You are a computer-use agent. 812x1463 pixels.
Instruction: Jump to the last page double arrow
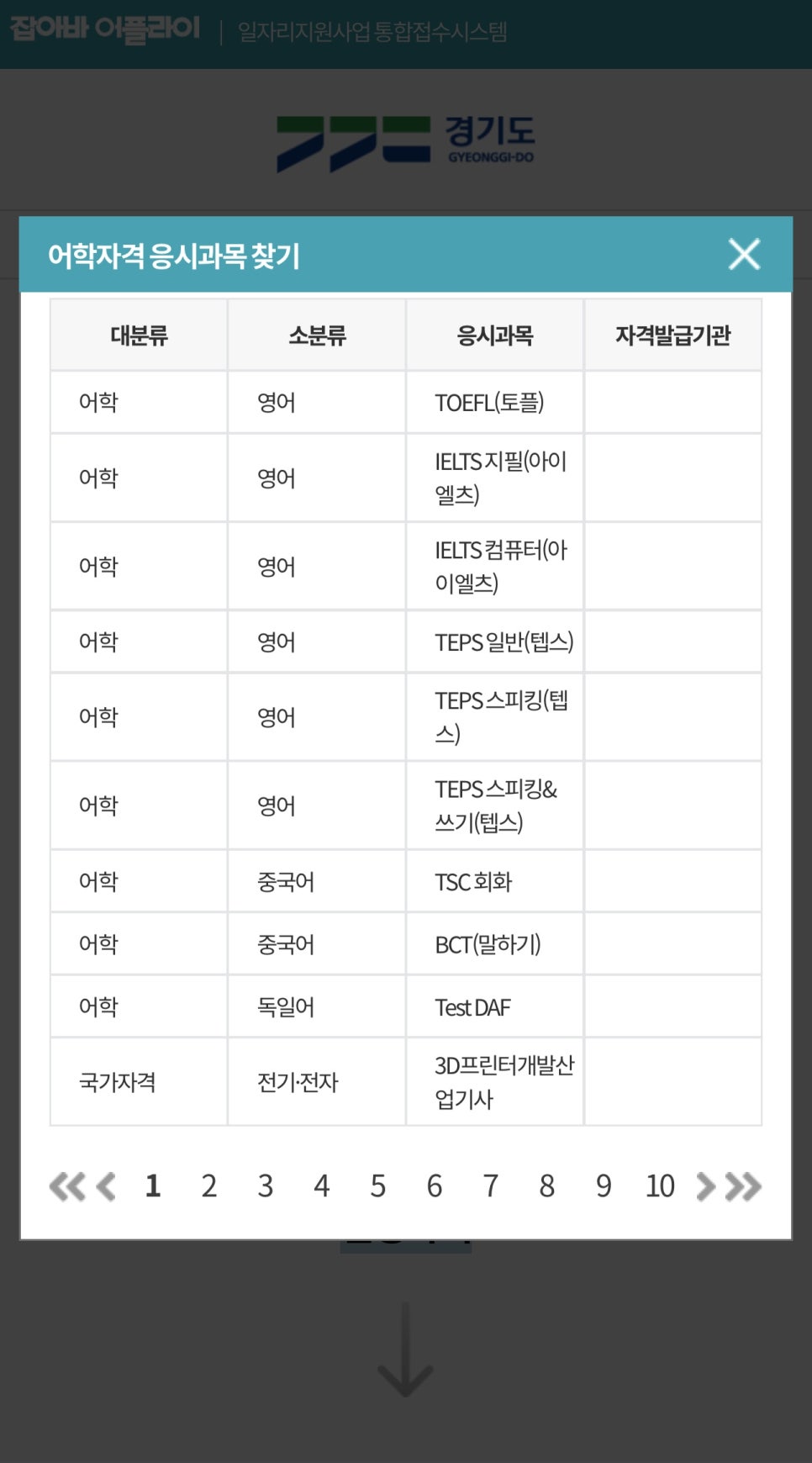coord(743,1186)
